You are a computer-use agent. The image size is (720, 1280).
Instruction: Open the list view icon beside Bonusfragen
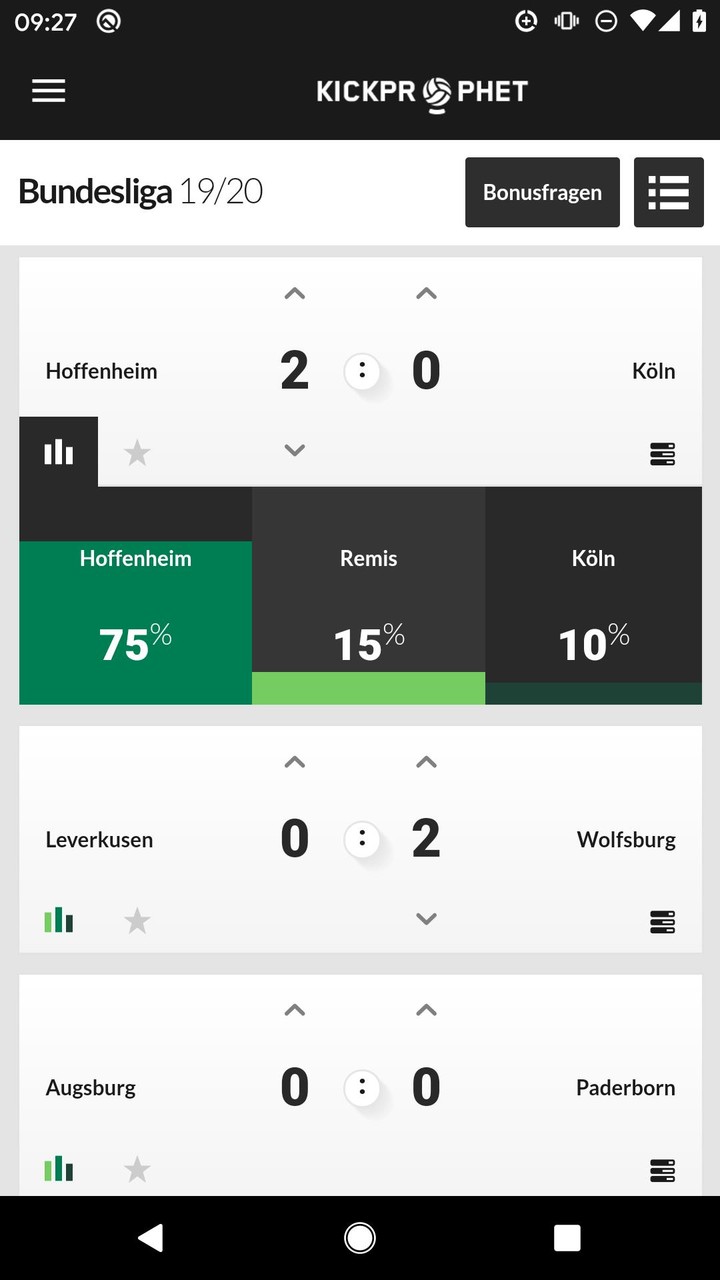click(668, 192)
